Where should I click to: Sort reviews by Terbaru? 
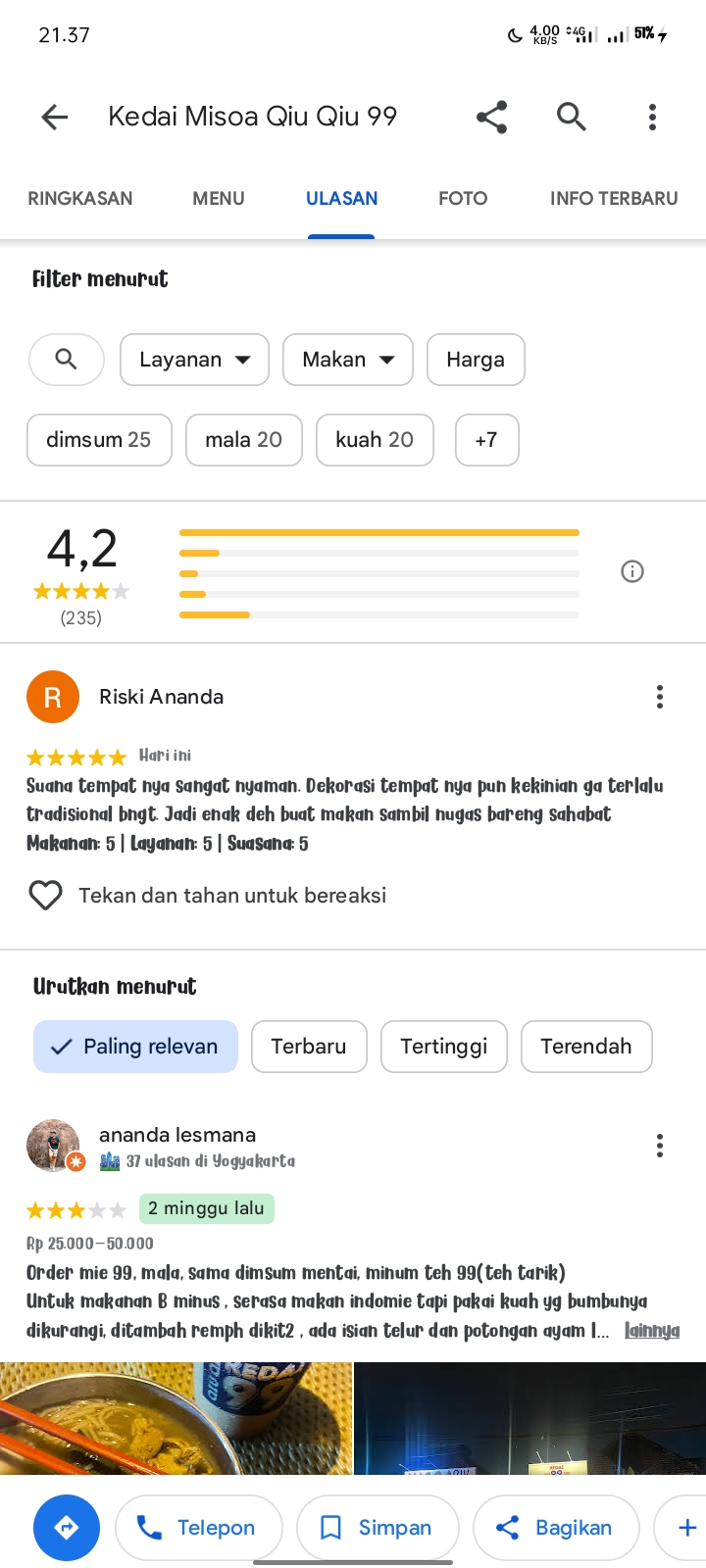tap(309, 1047)
